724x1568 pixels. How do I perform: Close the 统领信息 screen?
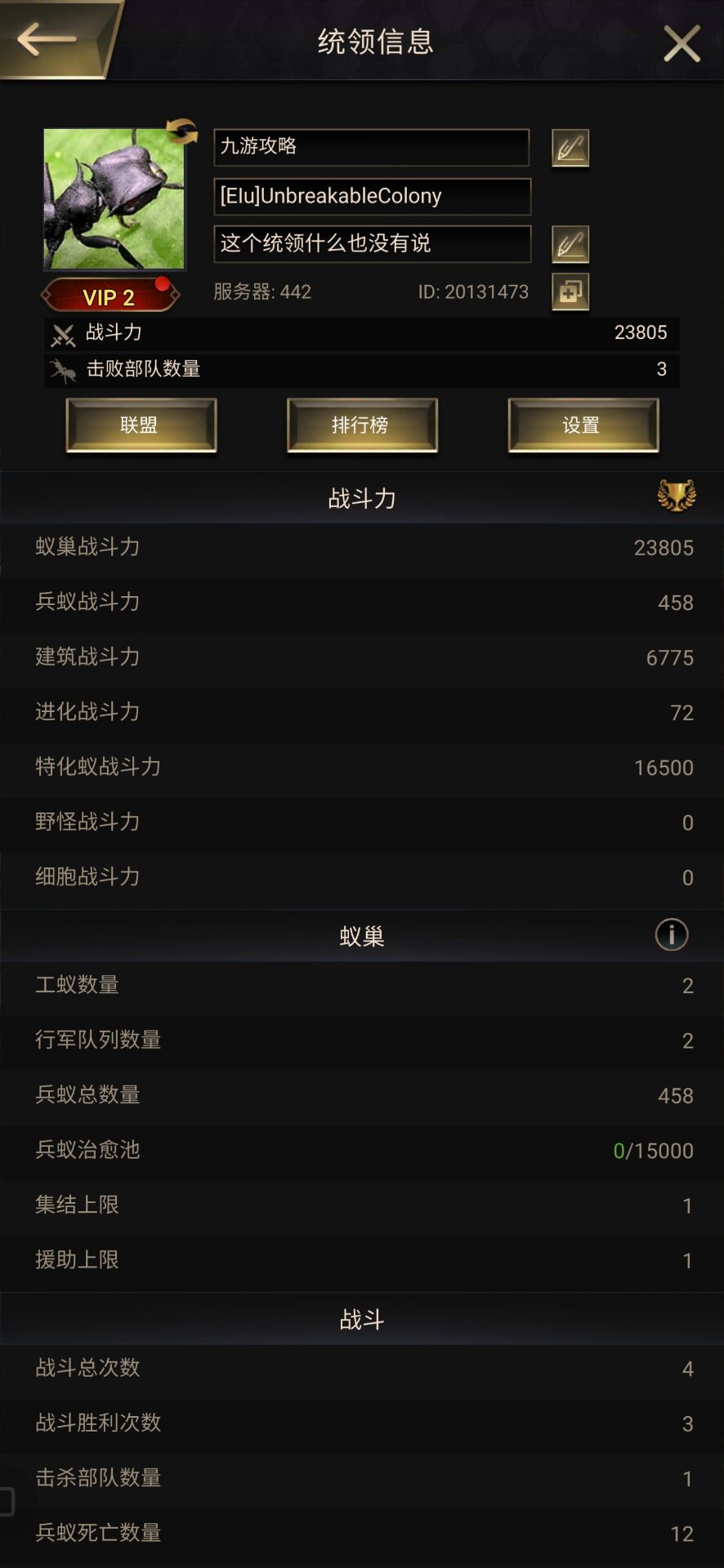pyautogui.click(x=681, y=43)
